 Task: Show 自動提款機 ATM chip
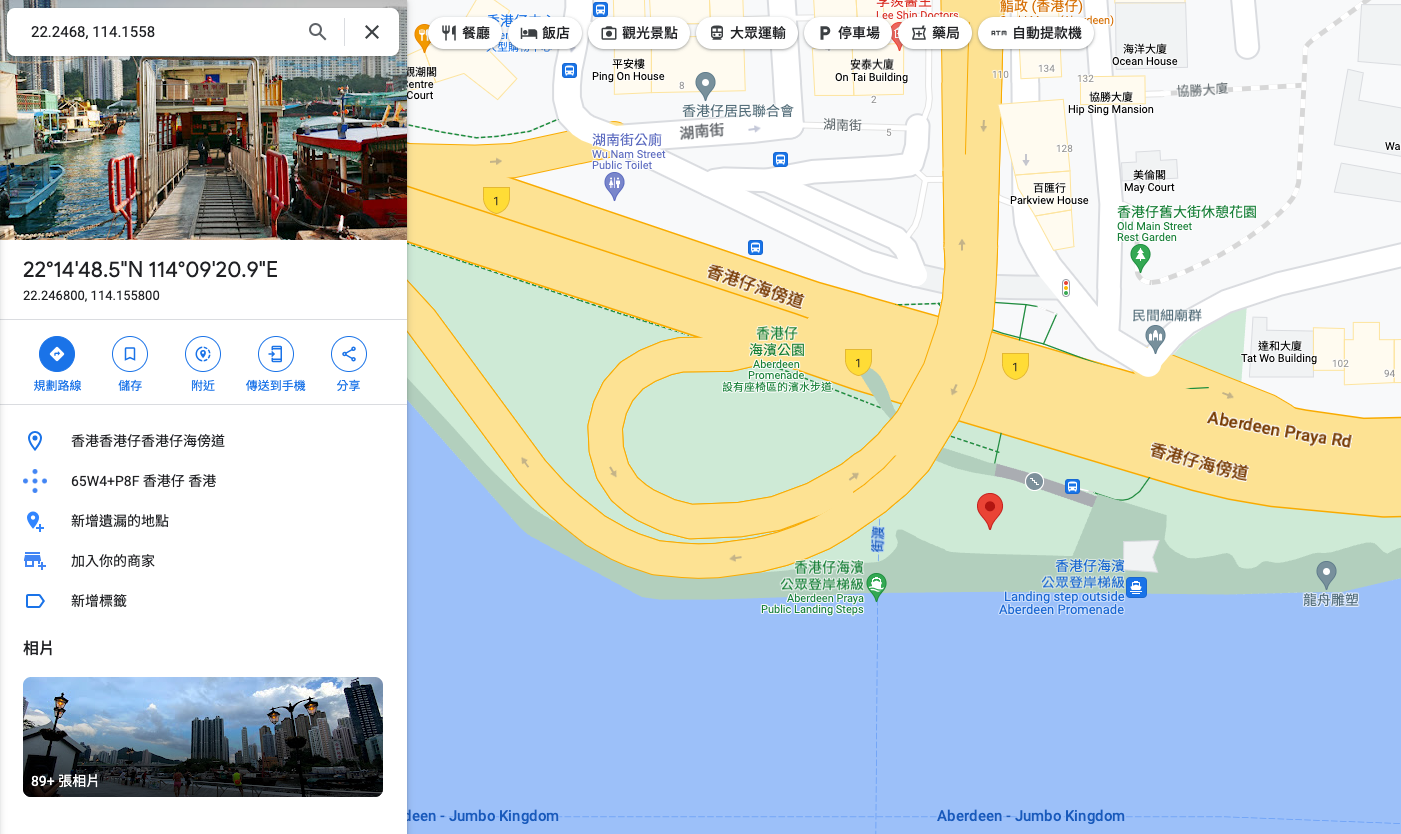point(1035,33)
